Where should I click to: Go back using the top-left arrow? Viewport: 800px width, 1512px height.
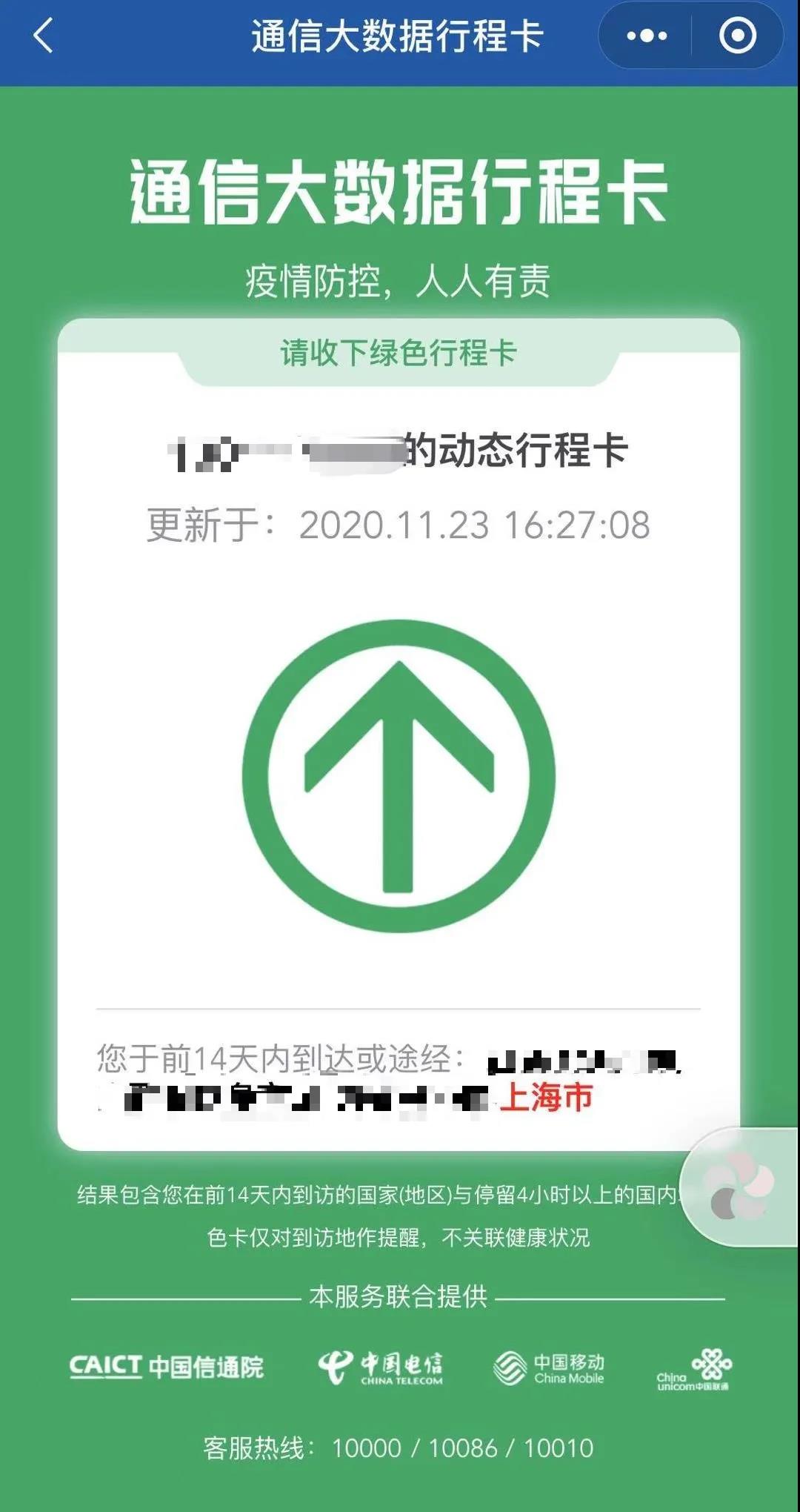(x=44, y=36)
